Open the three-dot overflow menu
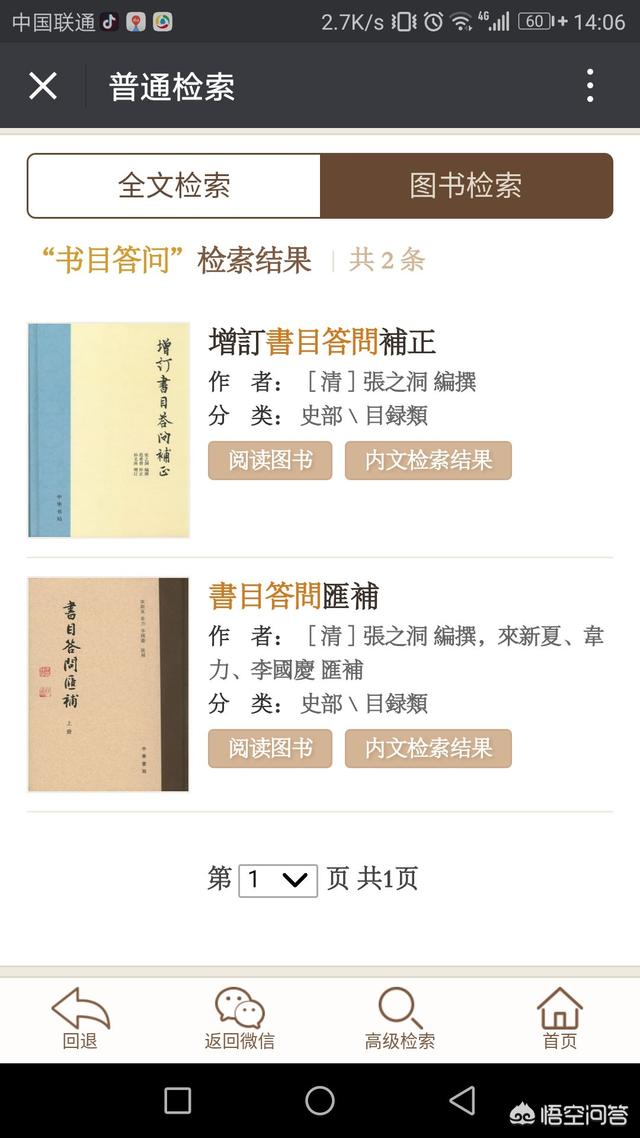 pyautogui.click(x=590, y=86)
